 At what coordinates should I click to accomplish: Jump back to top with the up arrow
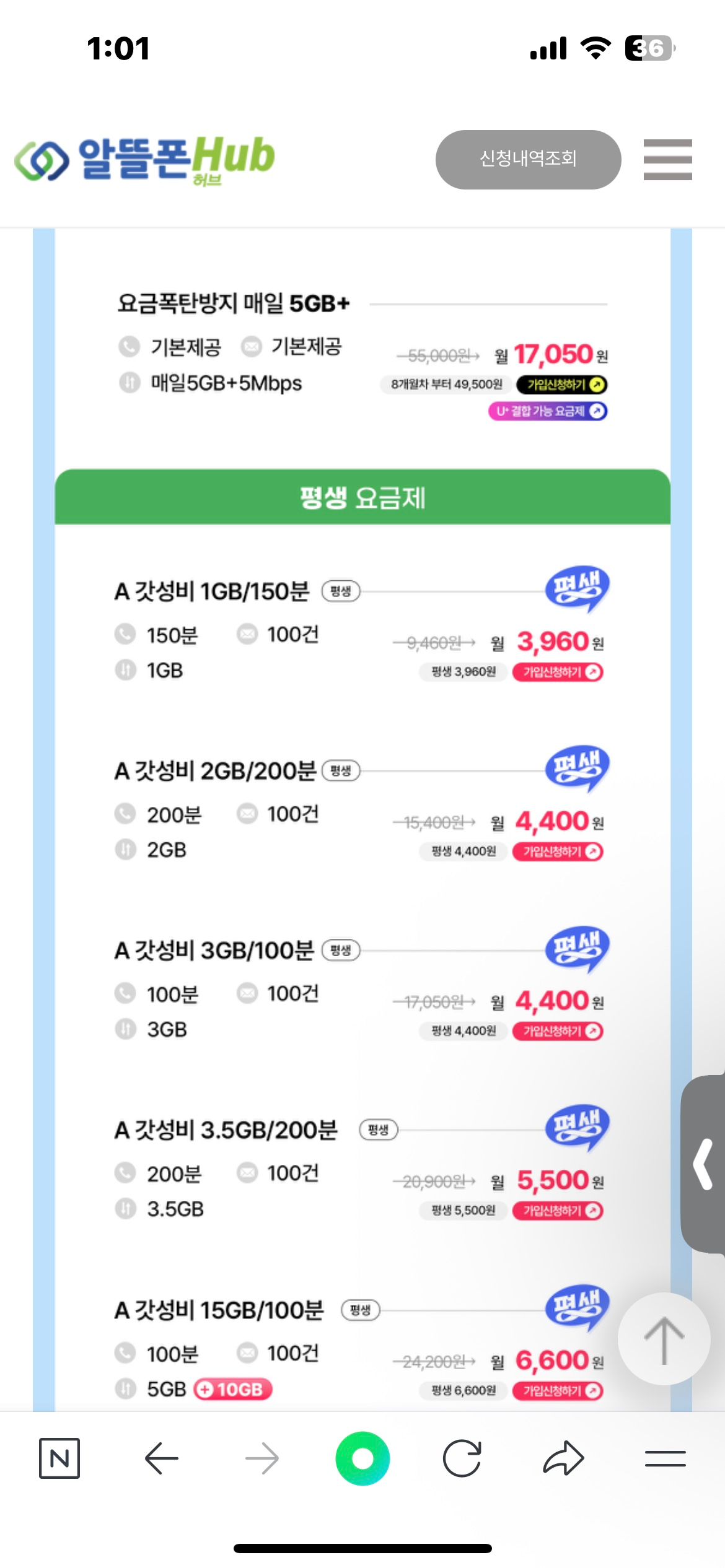(664, 1339)
